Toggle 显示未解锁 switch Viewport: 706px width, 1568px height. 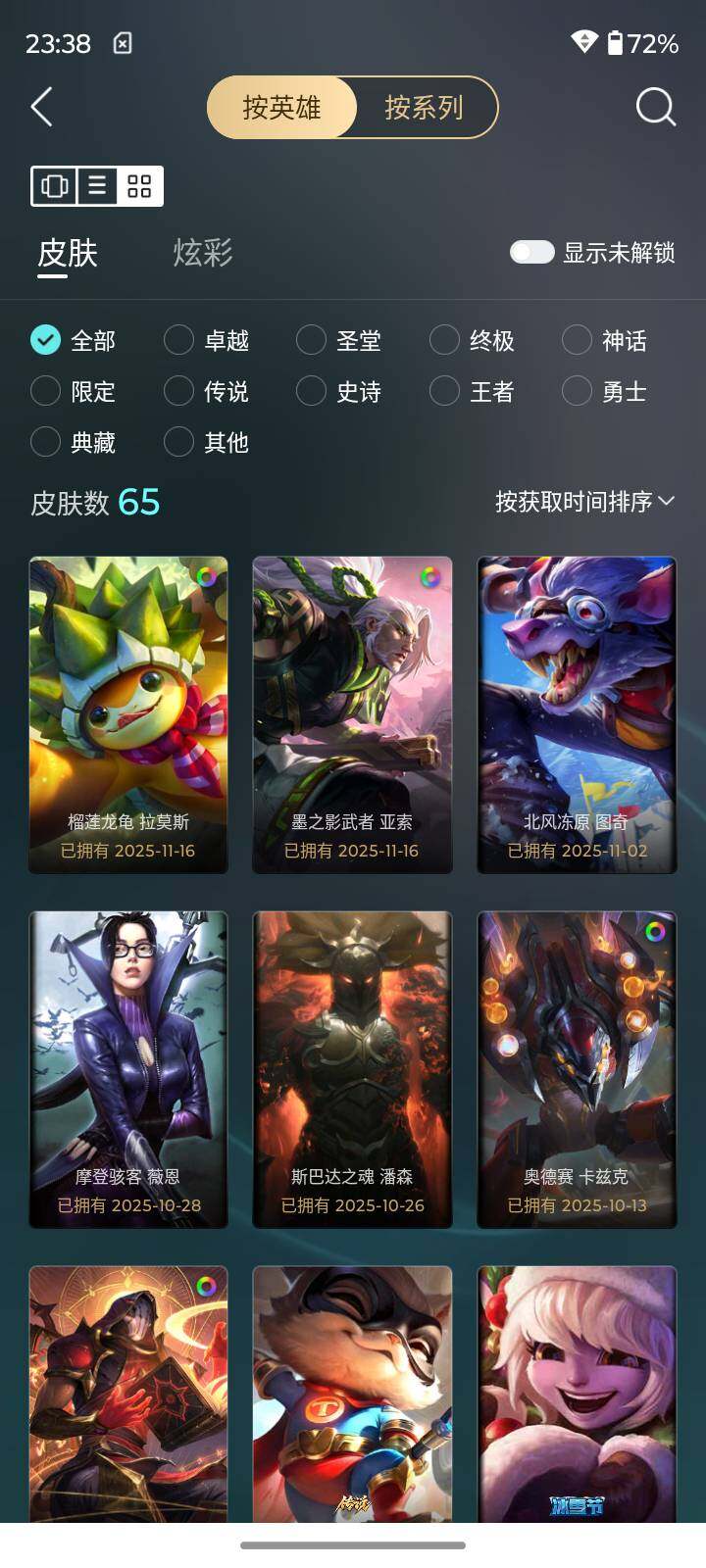pyautogui.click(x=531, y=253)
